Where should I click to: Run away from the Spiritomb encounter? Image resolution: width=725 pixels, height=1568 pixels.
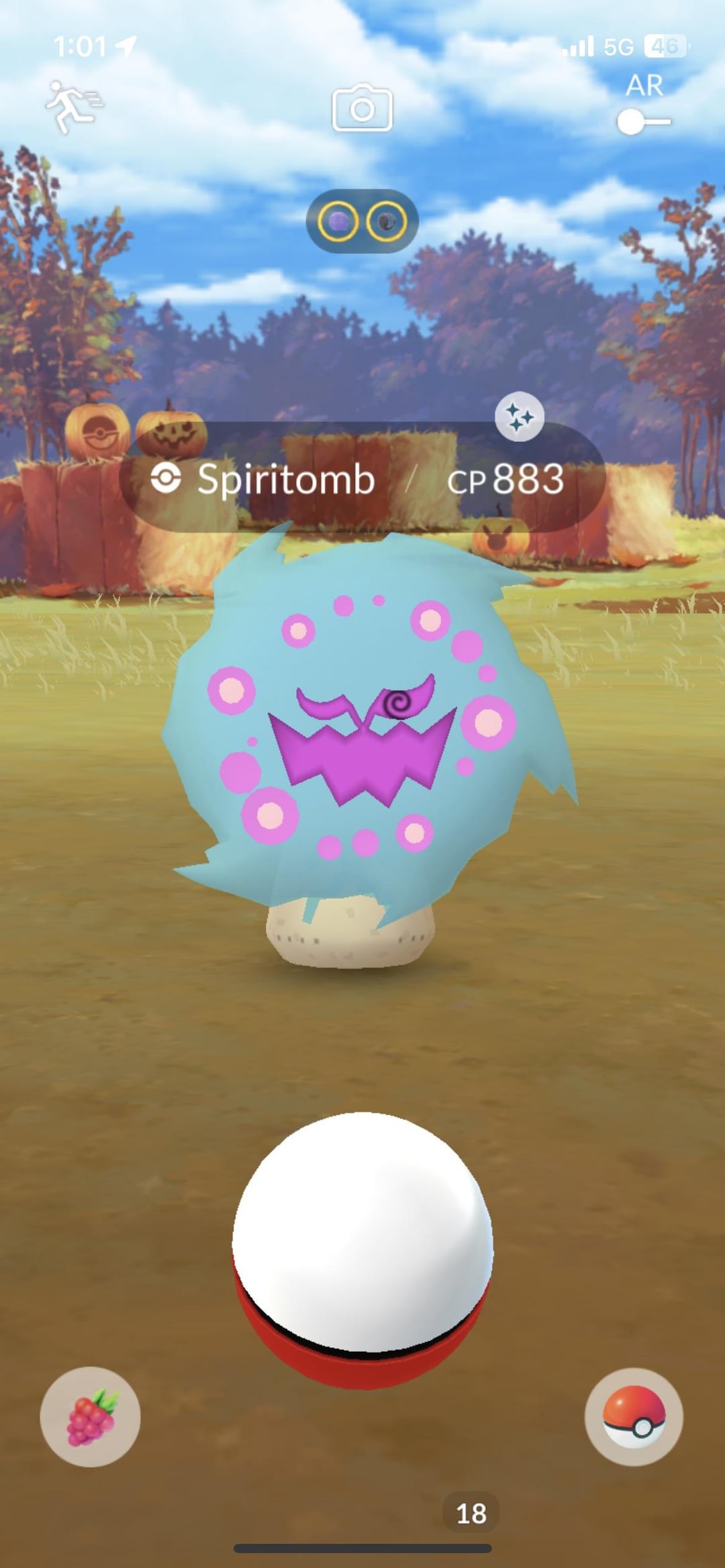[74, 107]
